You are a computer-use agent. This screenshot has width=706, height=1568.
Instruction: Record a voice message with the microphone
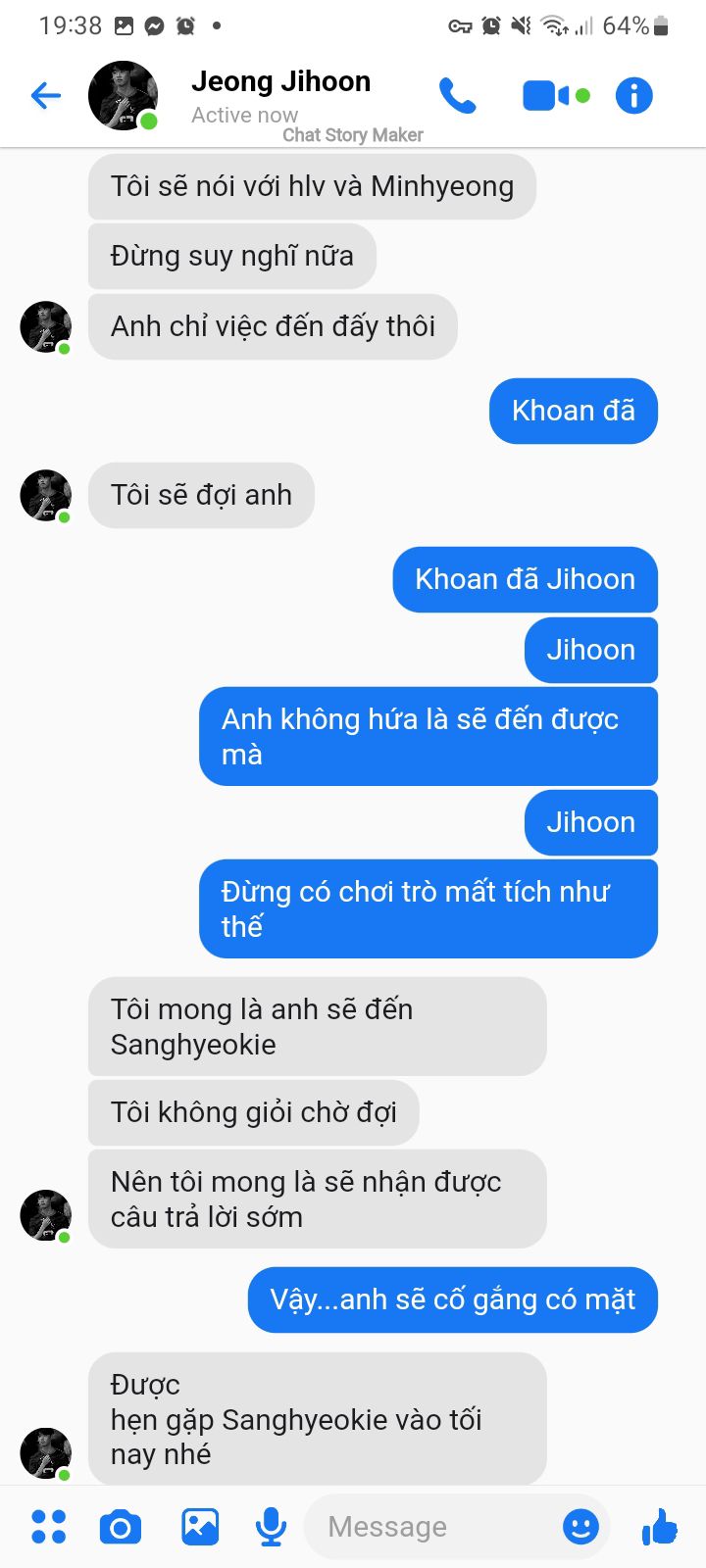271,1526
